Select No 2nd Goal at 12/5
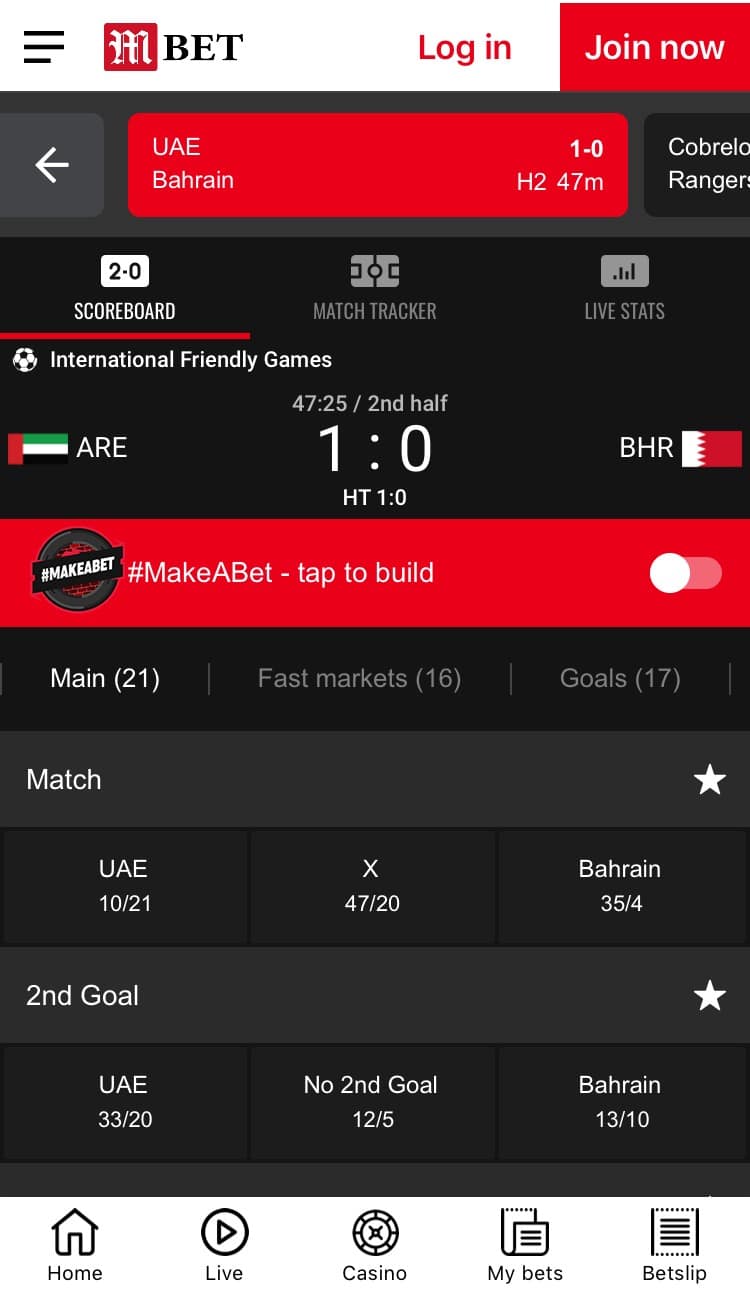This screenshot has height=1297, width=750. [x=372, y=1102]
